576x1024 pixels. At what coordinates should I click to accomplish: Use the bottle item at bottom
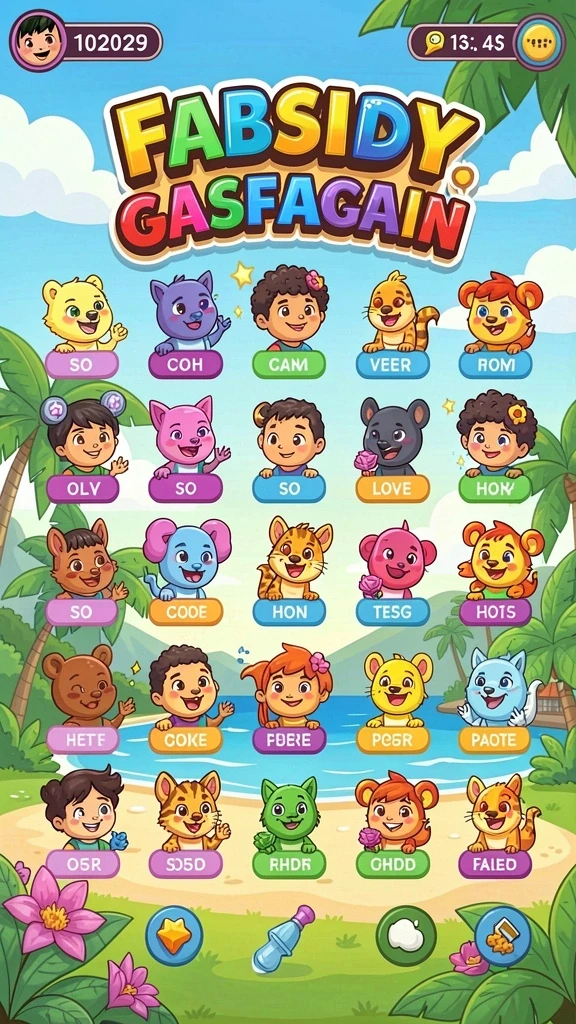click(282, 939)
